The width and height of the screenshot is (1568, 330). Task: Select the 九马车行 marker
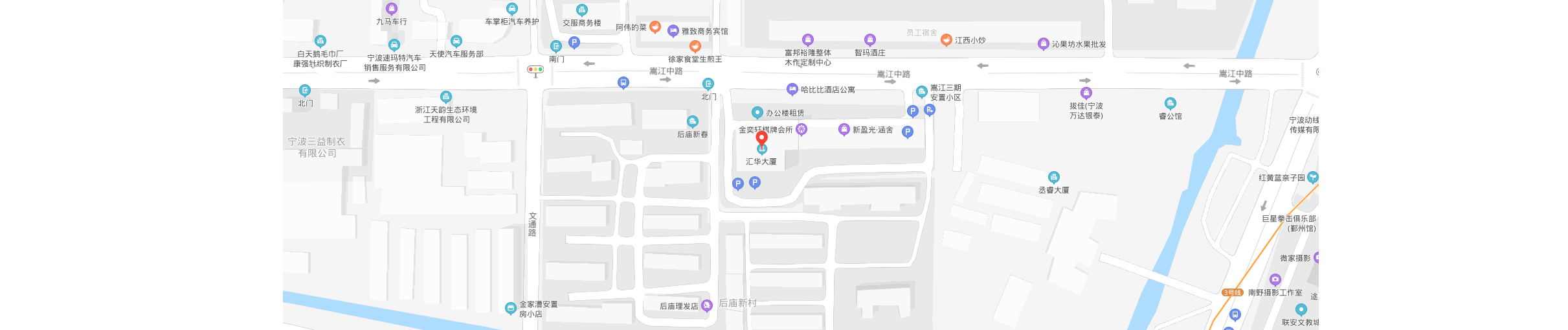392,8
